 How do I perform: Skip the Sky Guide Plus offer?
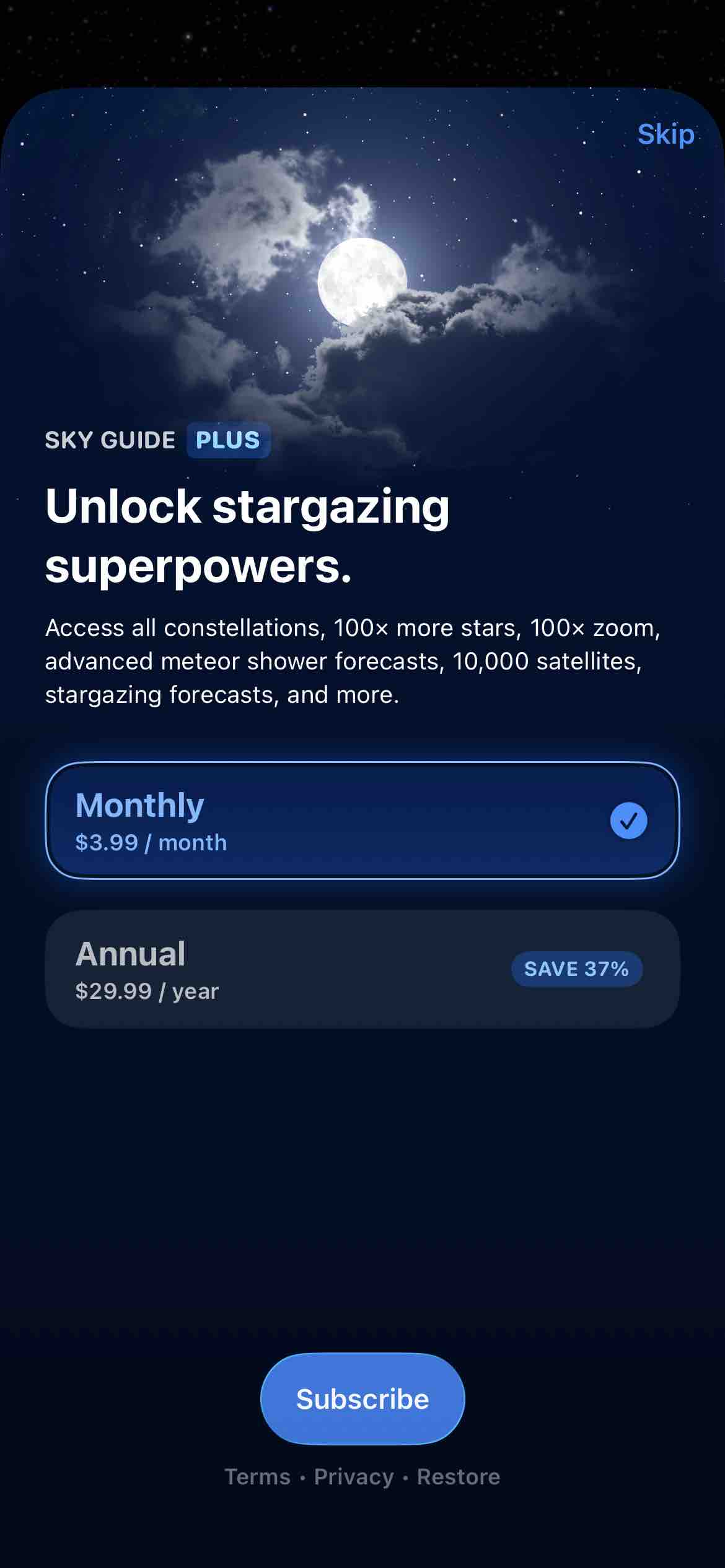[x=666, y=134]
